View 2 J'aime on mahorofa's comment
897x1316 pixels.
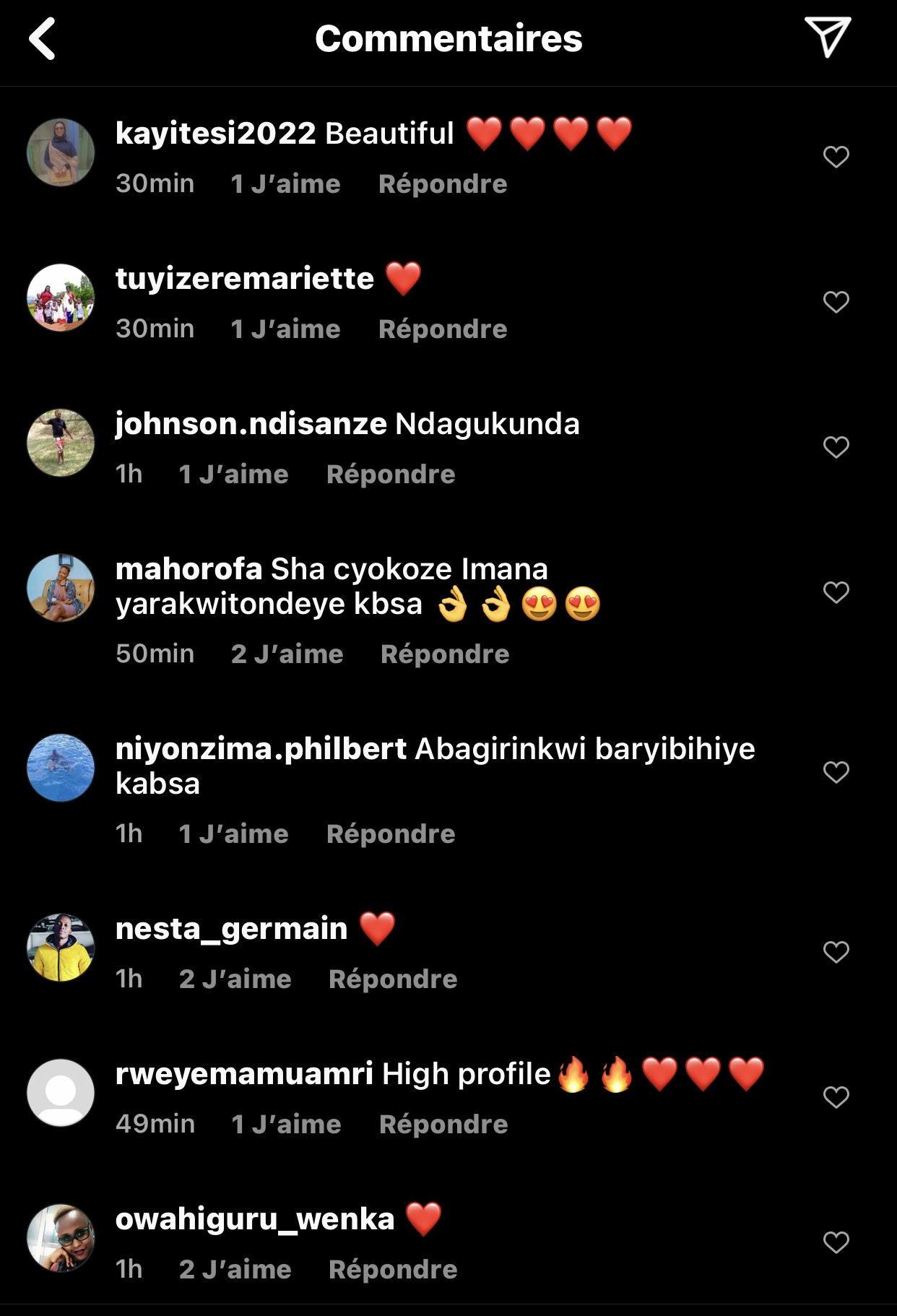pos(287,654)
